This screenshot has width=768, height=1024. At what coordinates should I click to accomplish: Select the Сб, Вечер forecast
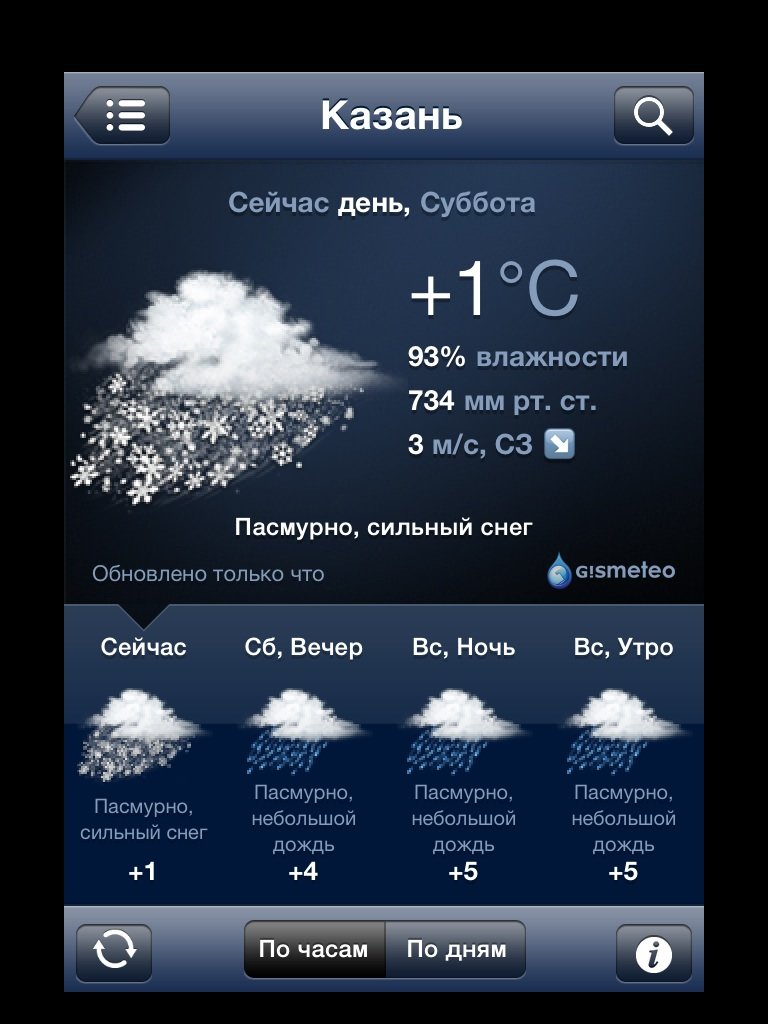(x=304, y=760)
